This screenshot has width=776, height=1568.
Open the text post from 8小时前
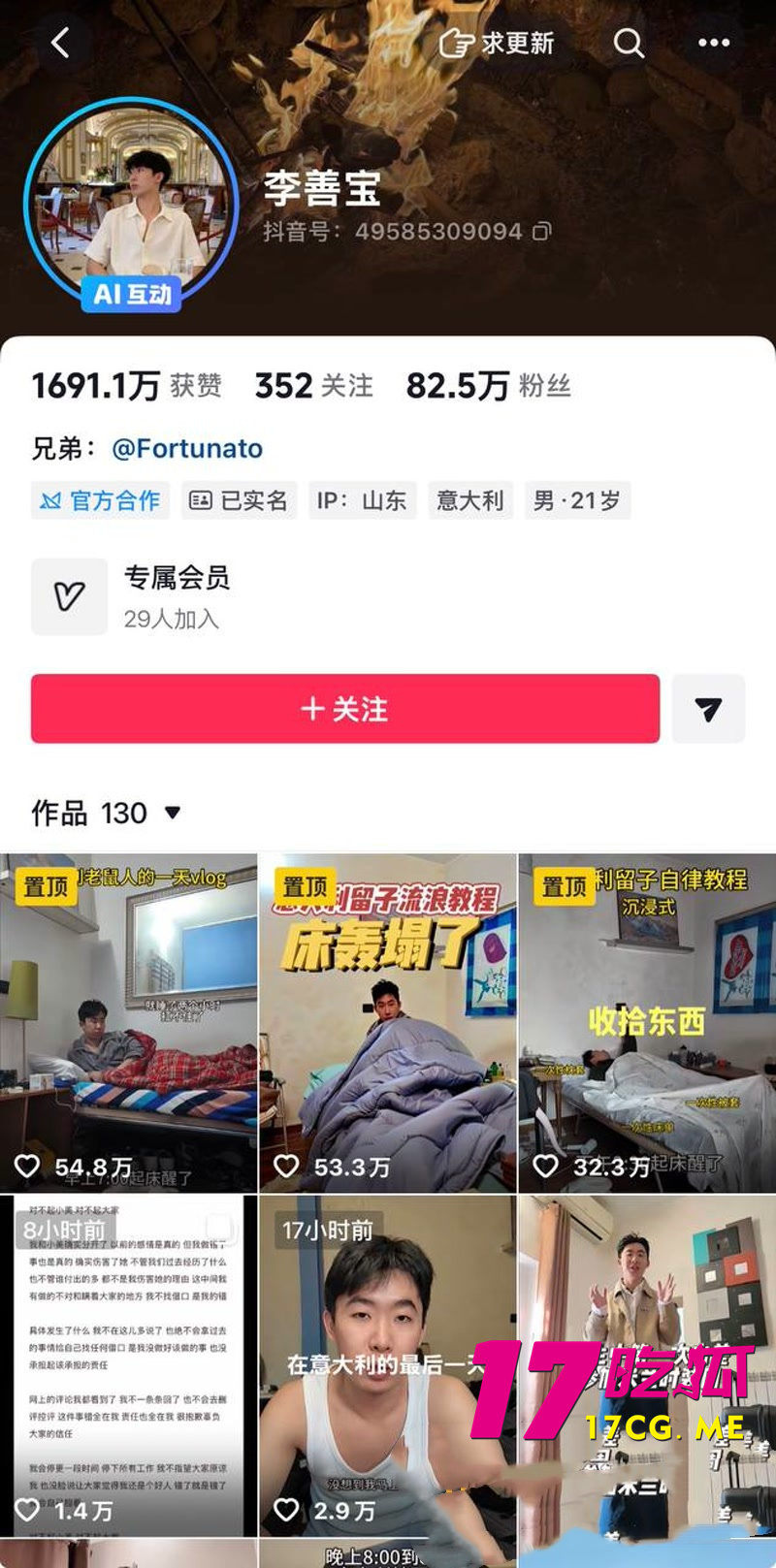[x=128, y=1365]
